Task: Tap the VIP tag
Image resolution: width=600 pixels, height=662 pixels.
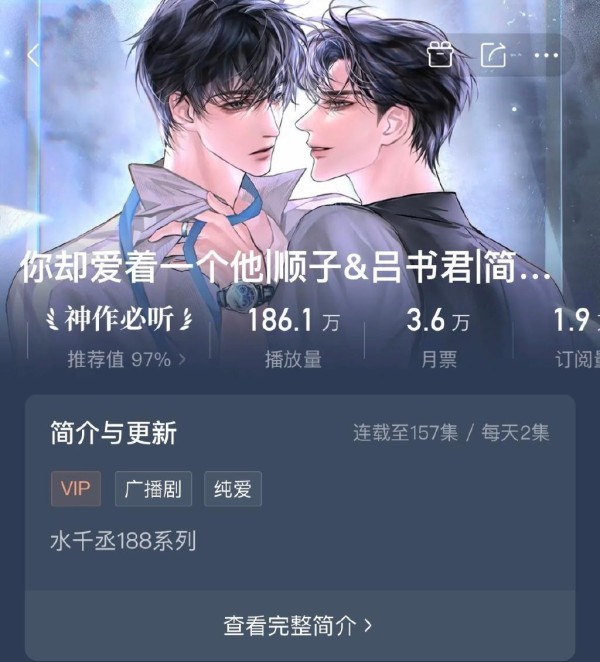Action: point(75,489)
